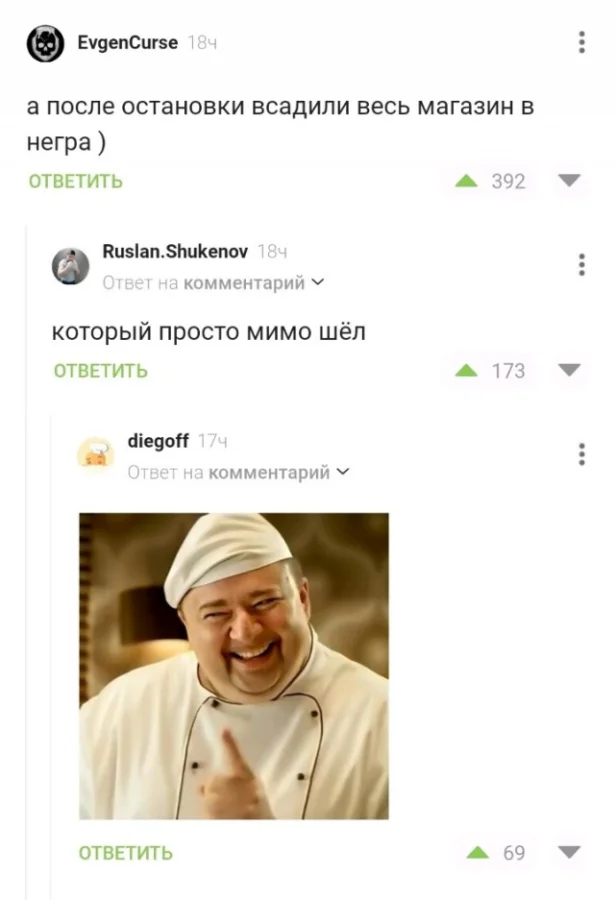Screen dimensions: 615x900
Task: Open overflow menu on diegoff's comment
Action: [582, 453]
